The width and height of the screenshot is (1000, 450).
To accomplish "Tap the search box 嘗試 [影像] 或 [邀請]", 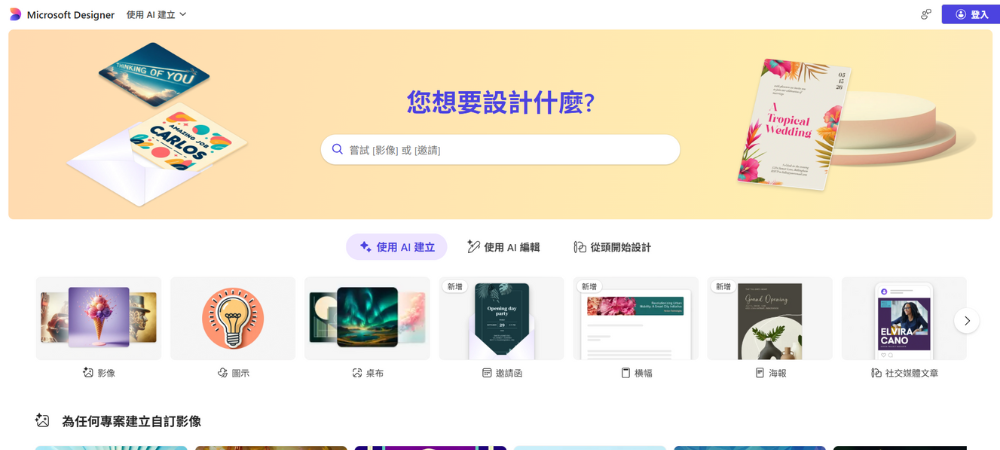I will 500,149.
